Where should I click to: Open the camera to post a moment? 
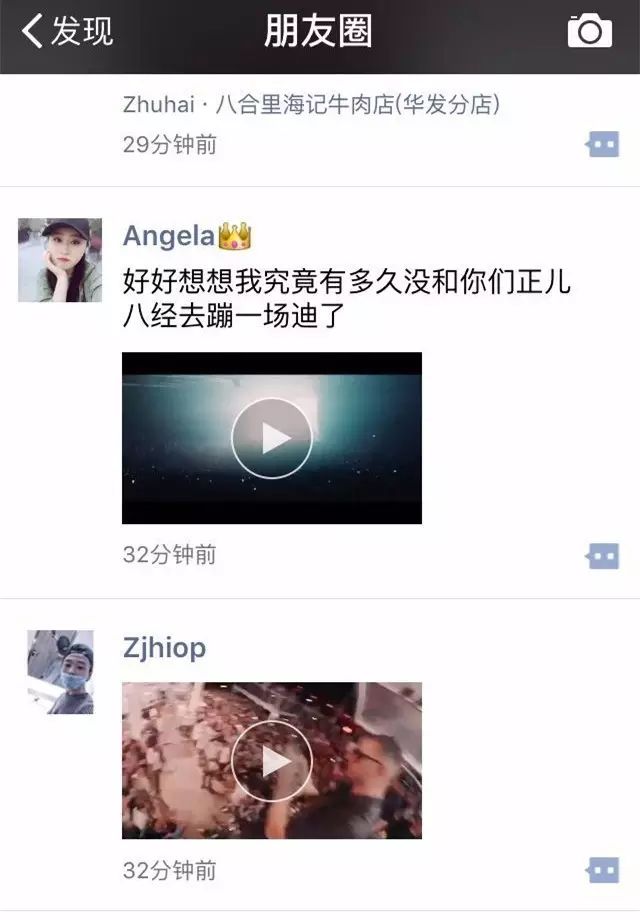tap(589, 31)
